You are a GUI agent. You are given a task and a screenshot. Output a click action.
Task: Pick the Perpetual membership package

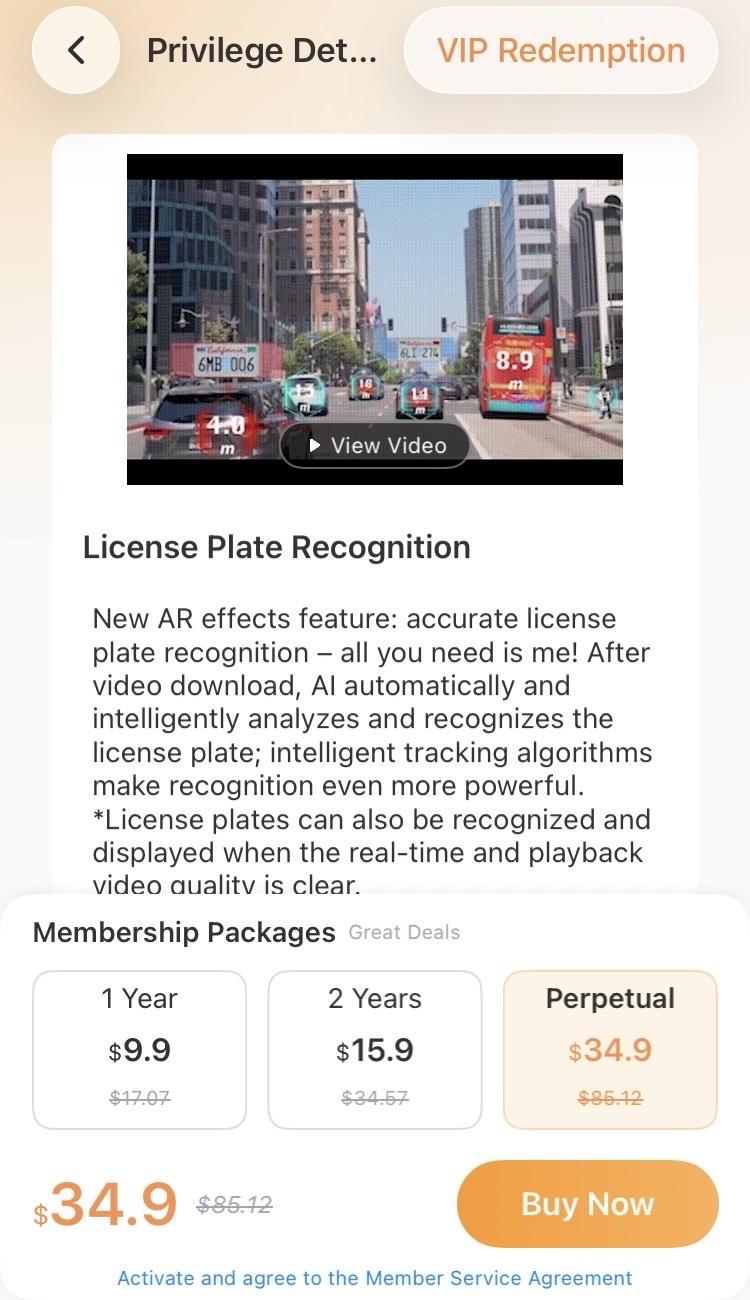(610, 1050)
